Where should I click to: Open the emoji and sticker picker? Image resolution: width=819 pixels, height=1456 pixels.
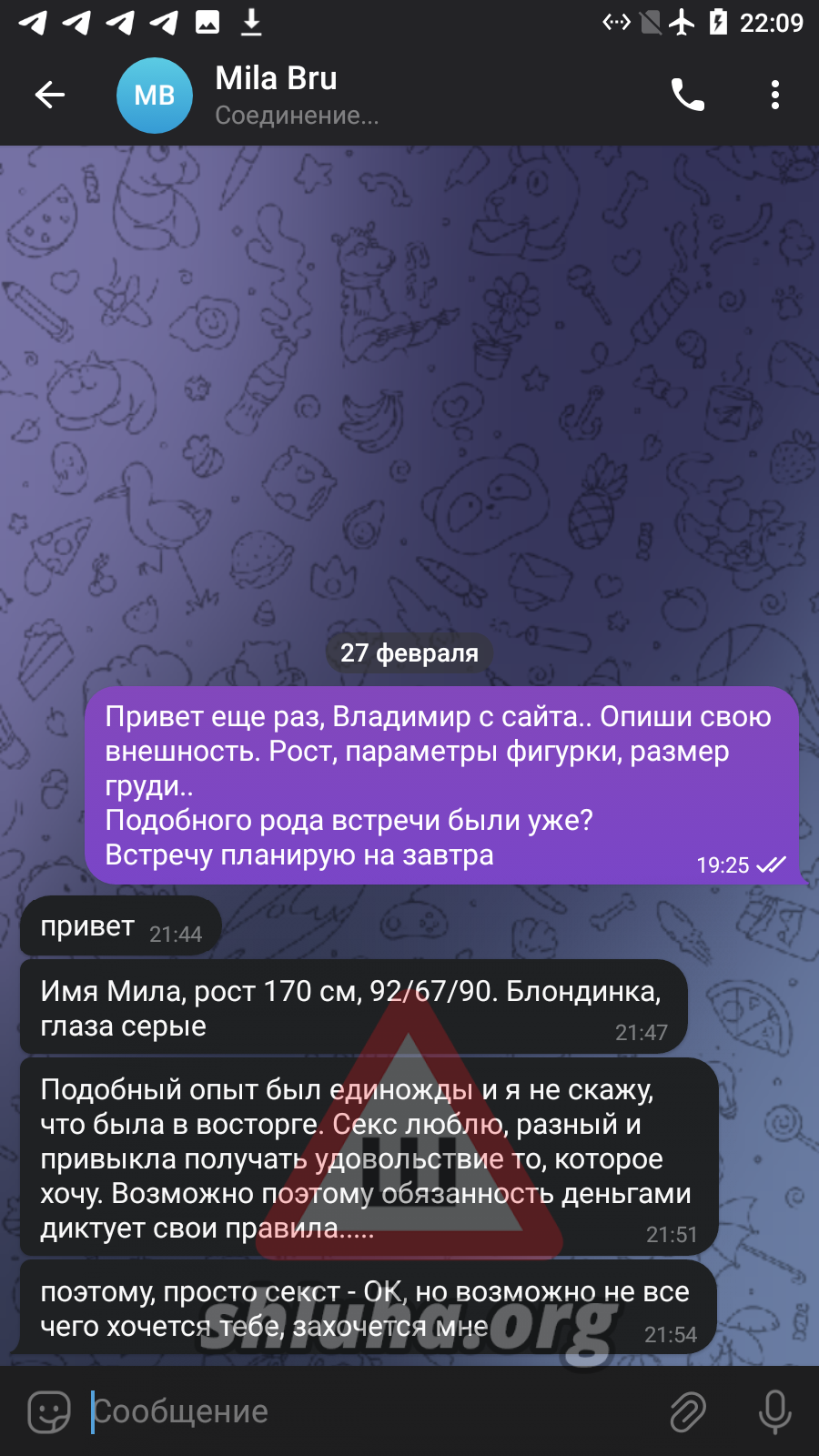[49, 1411]
